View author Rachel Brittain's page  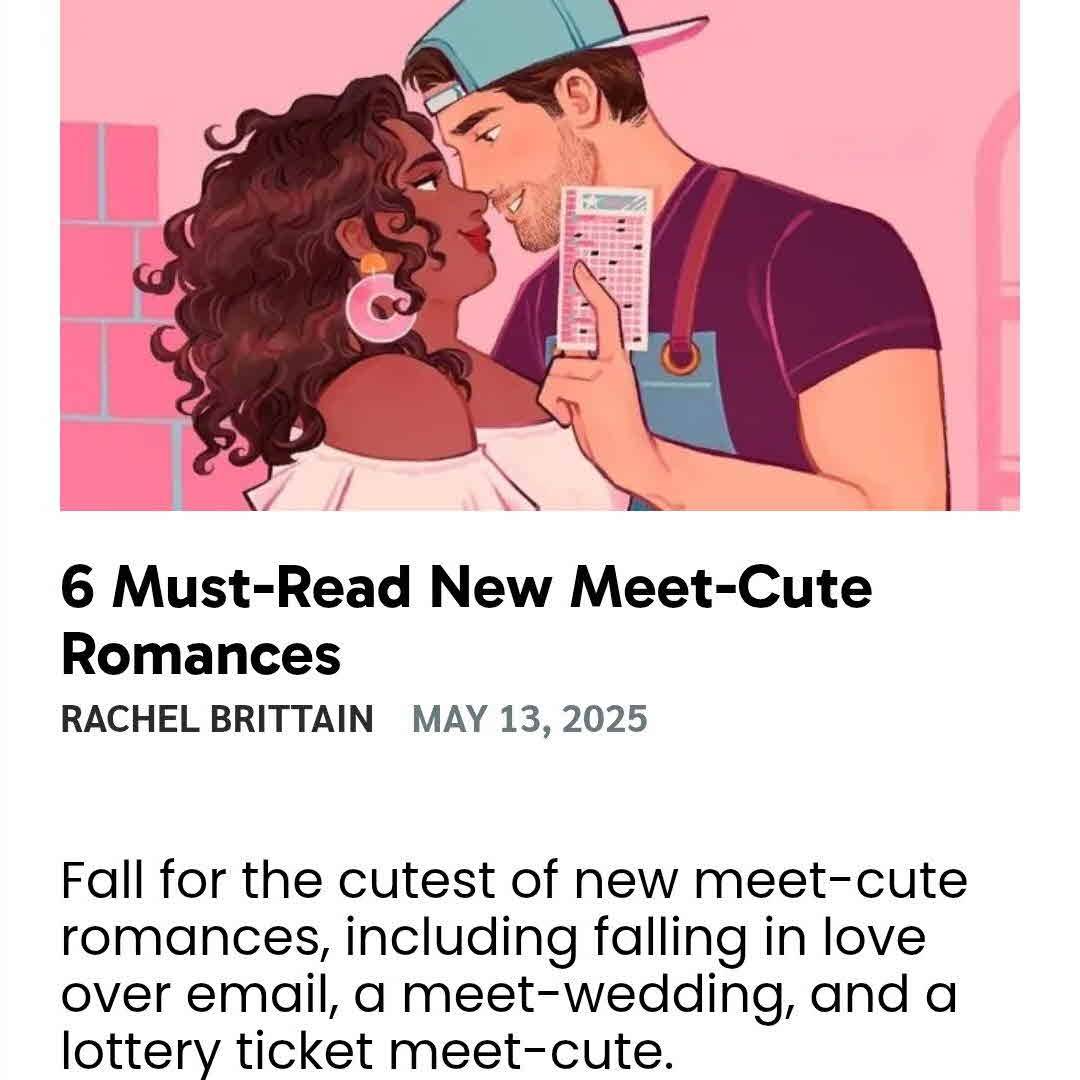click(217, 719)
